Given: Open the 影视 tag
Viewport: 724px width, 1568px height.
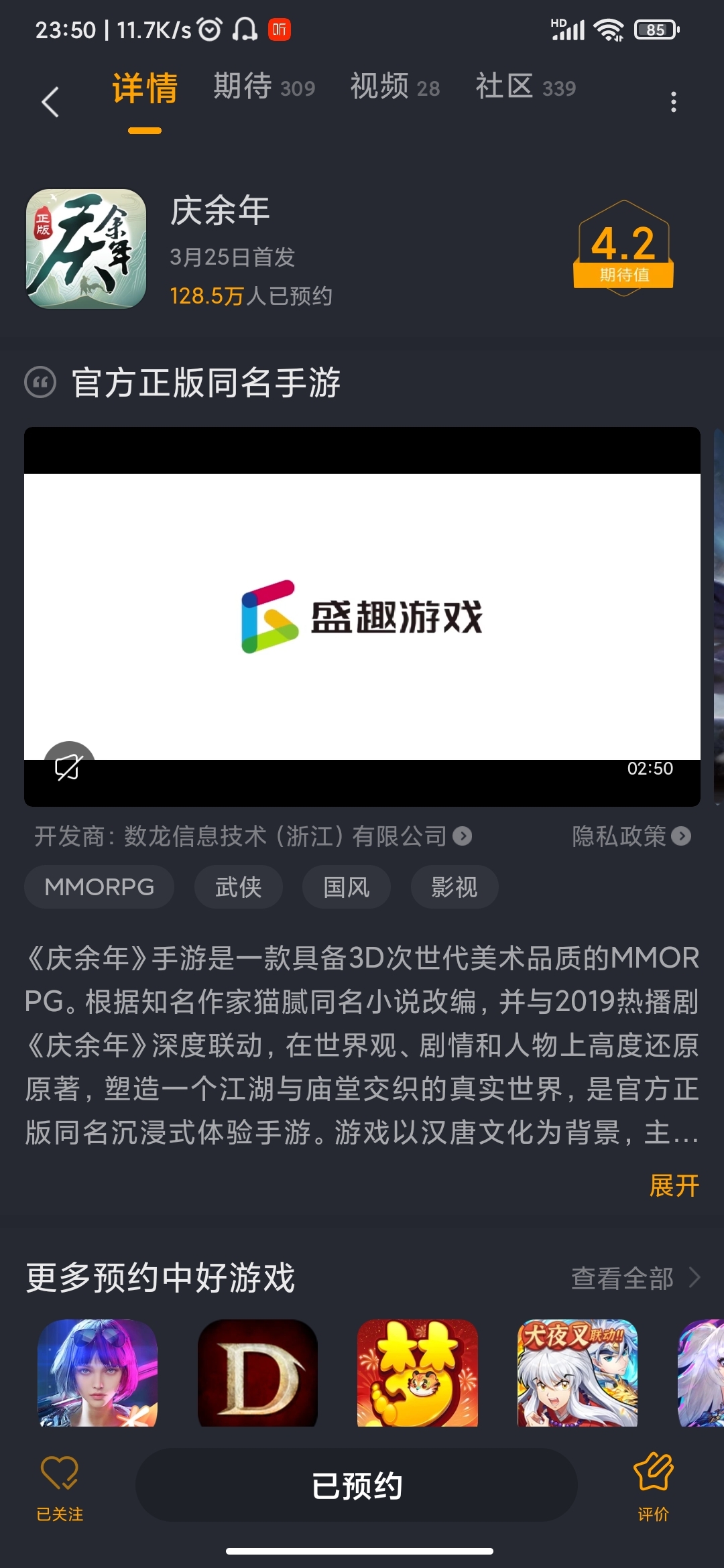Looking at the screenshot, I should coord(454,887).
